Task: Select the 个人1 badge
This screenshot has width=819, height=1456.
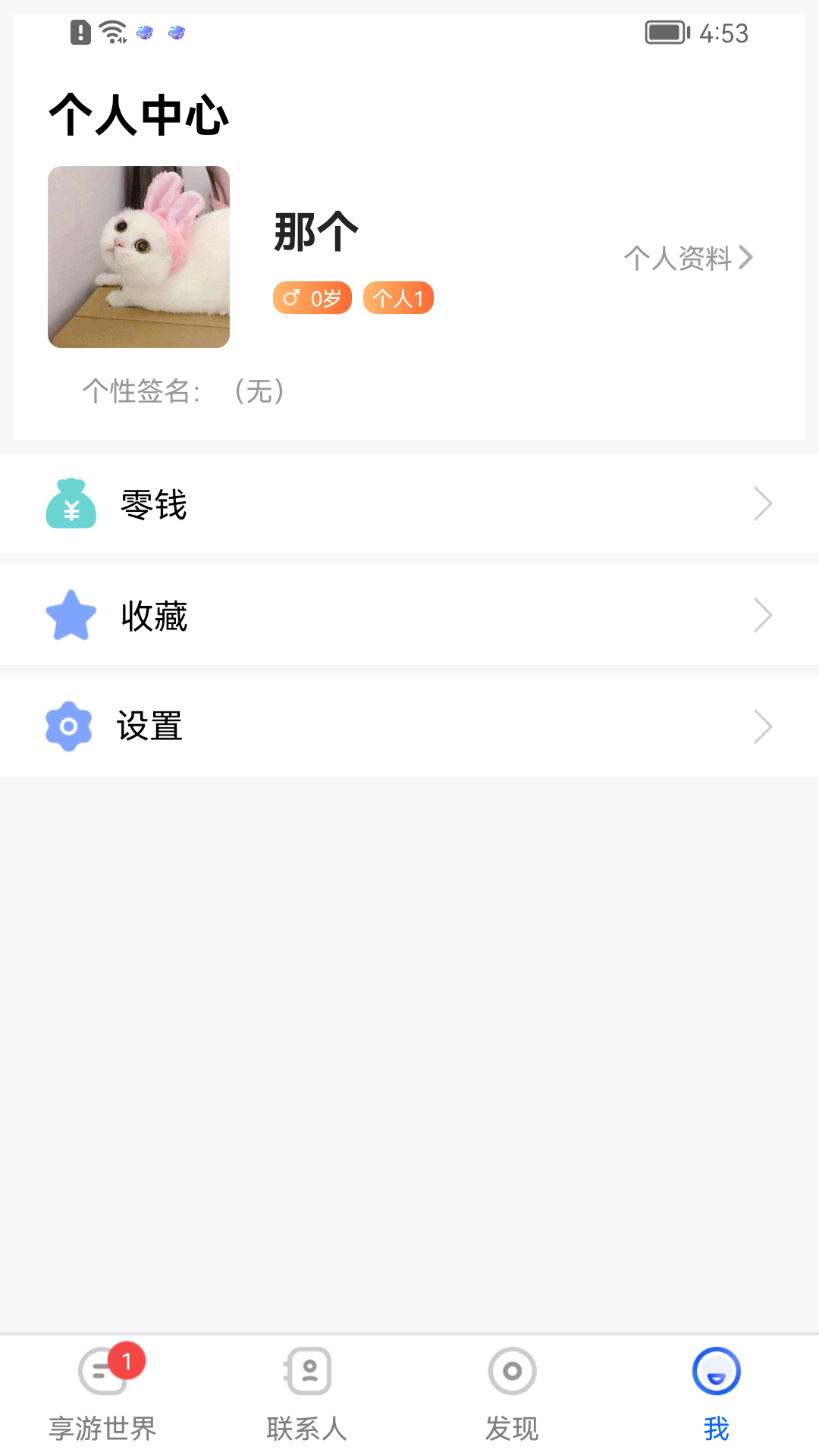Action: 398,298
